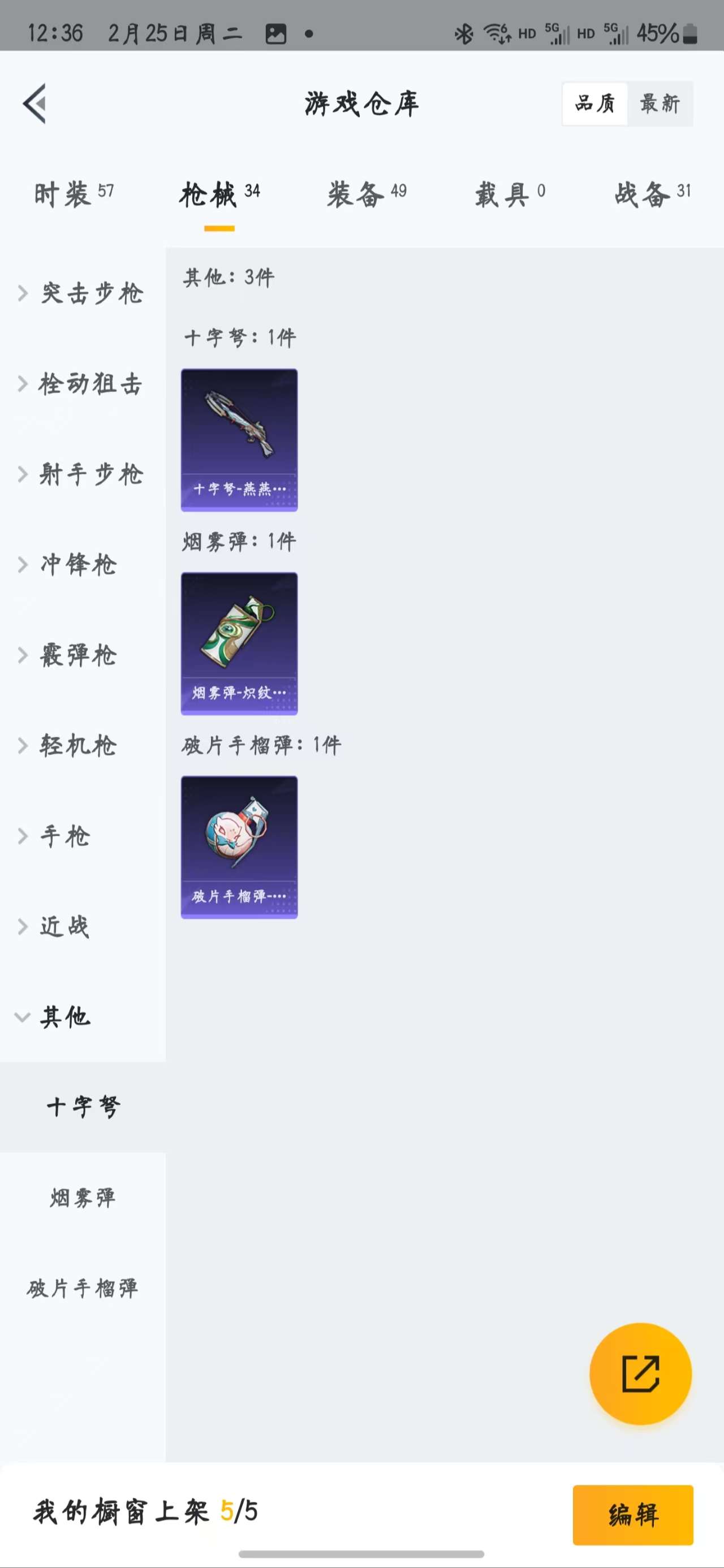The height and width of the screenshot is (1568, 724).
Task: Select the 十字弩-燕燕 crossbow item image
Action: (x=239, y=439)
